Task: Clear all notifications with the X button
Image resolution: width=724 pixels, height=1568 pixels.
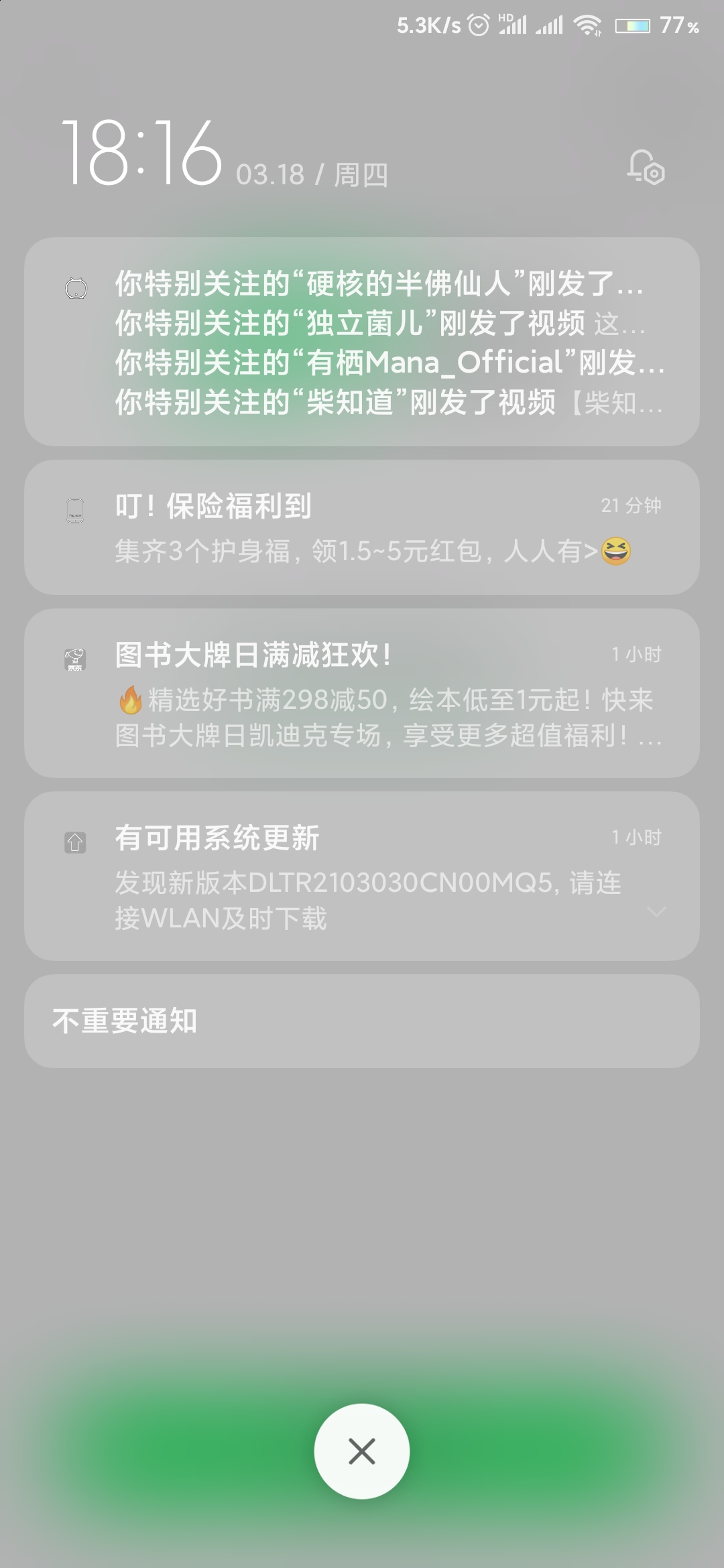Action: tap(362, 1451)
